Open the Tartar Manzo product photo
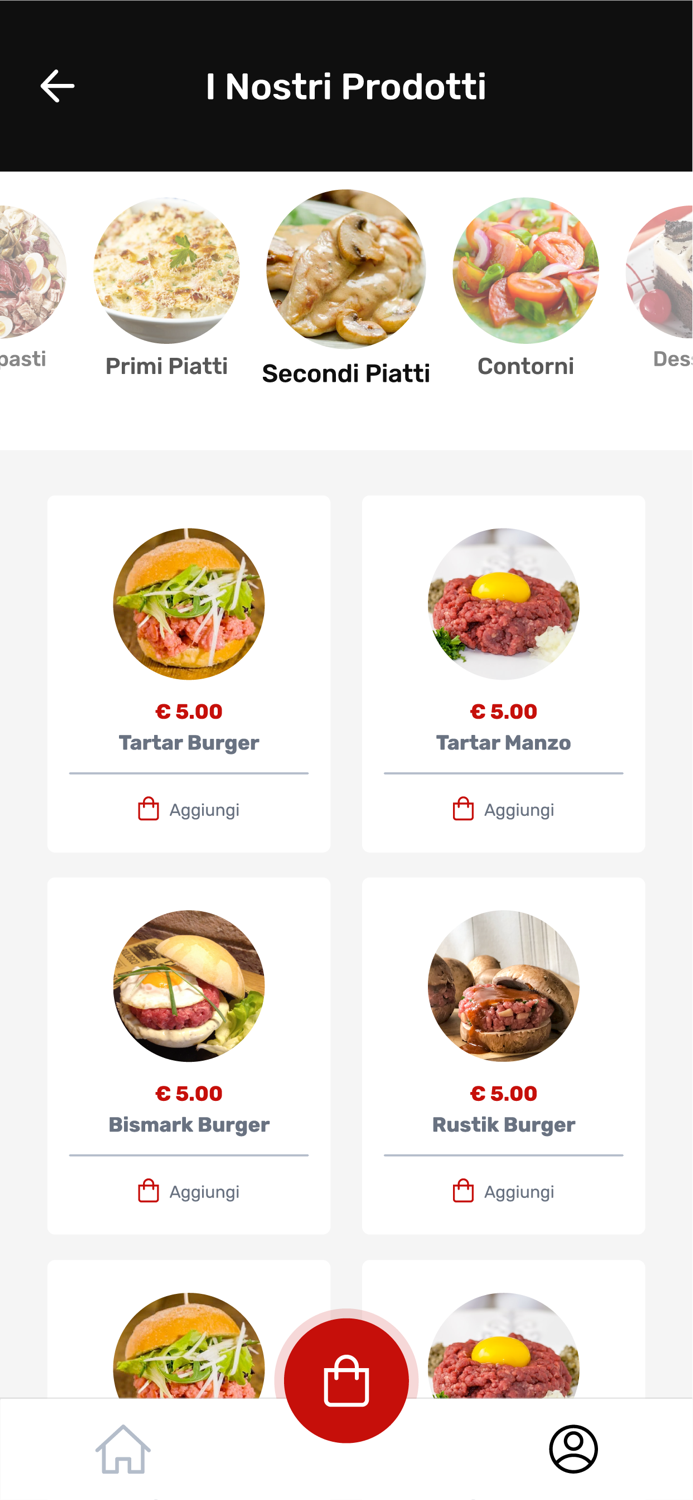This screenshot has height=1500, width=693. coord(503,604)
